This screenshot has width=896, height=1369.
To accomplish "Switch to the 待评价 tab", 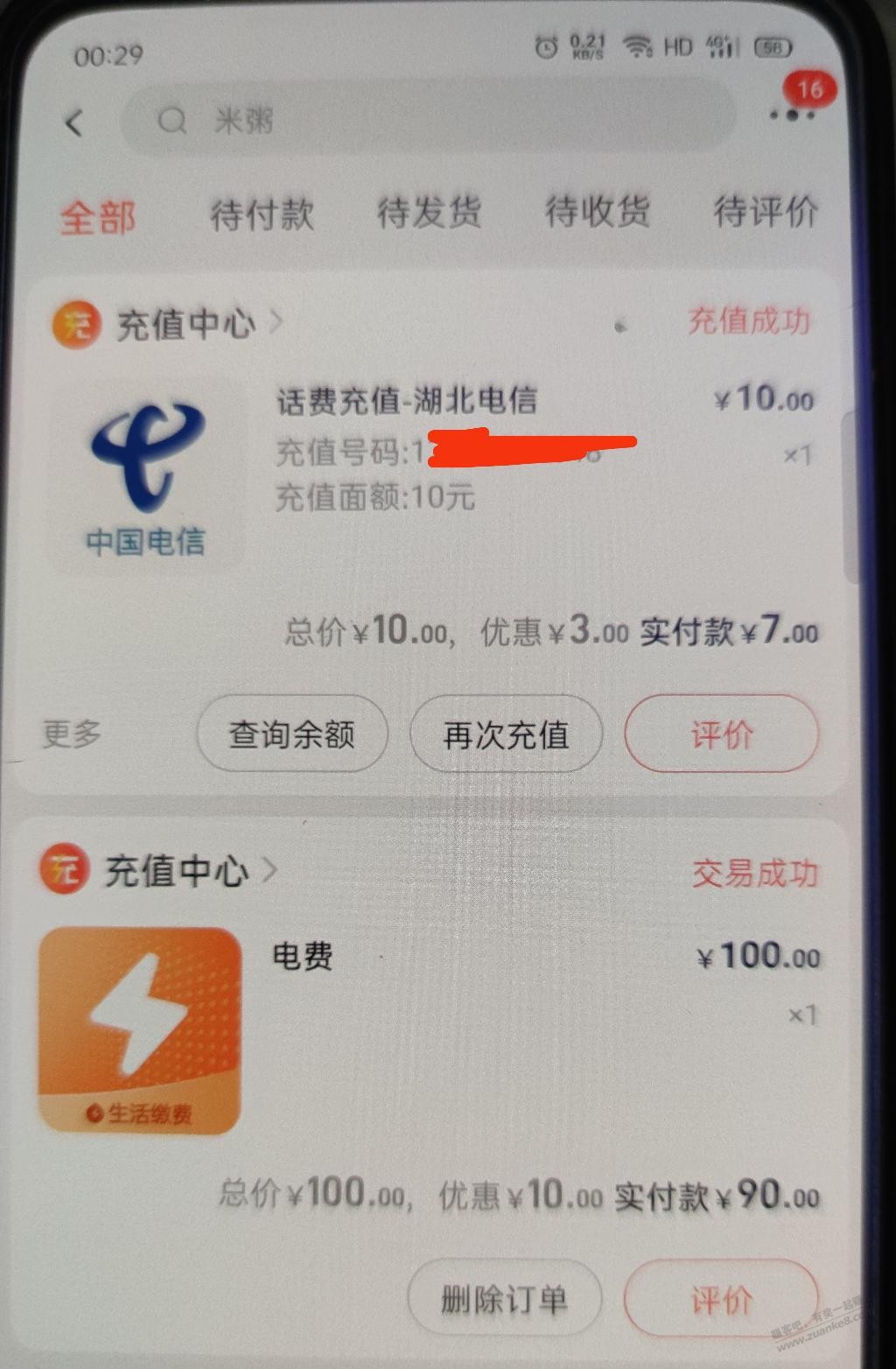I will (x=765, y=211).
